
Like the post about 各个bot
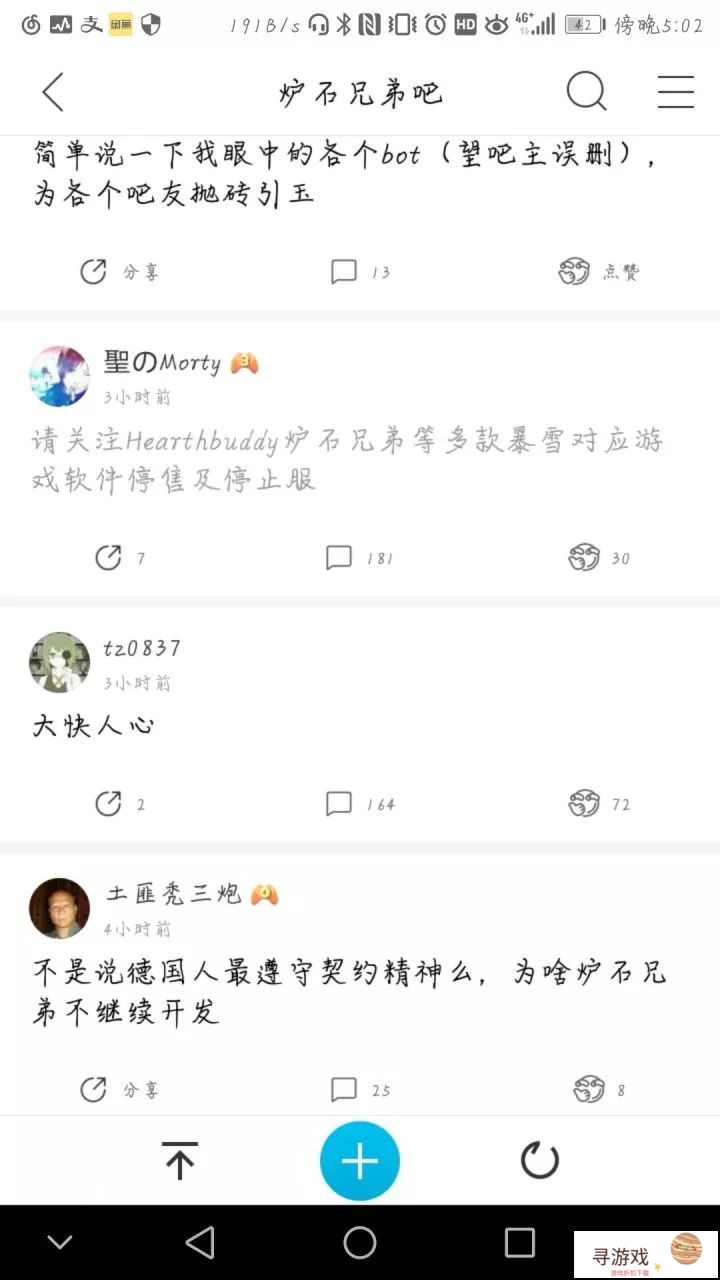pyautogui.click(x=598, y=271)
